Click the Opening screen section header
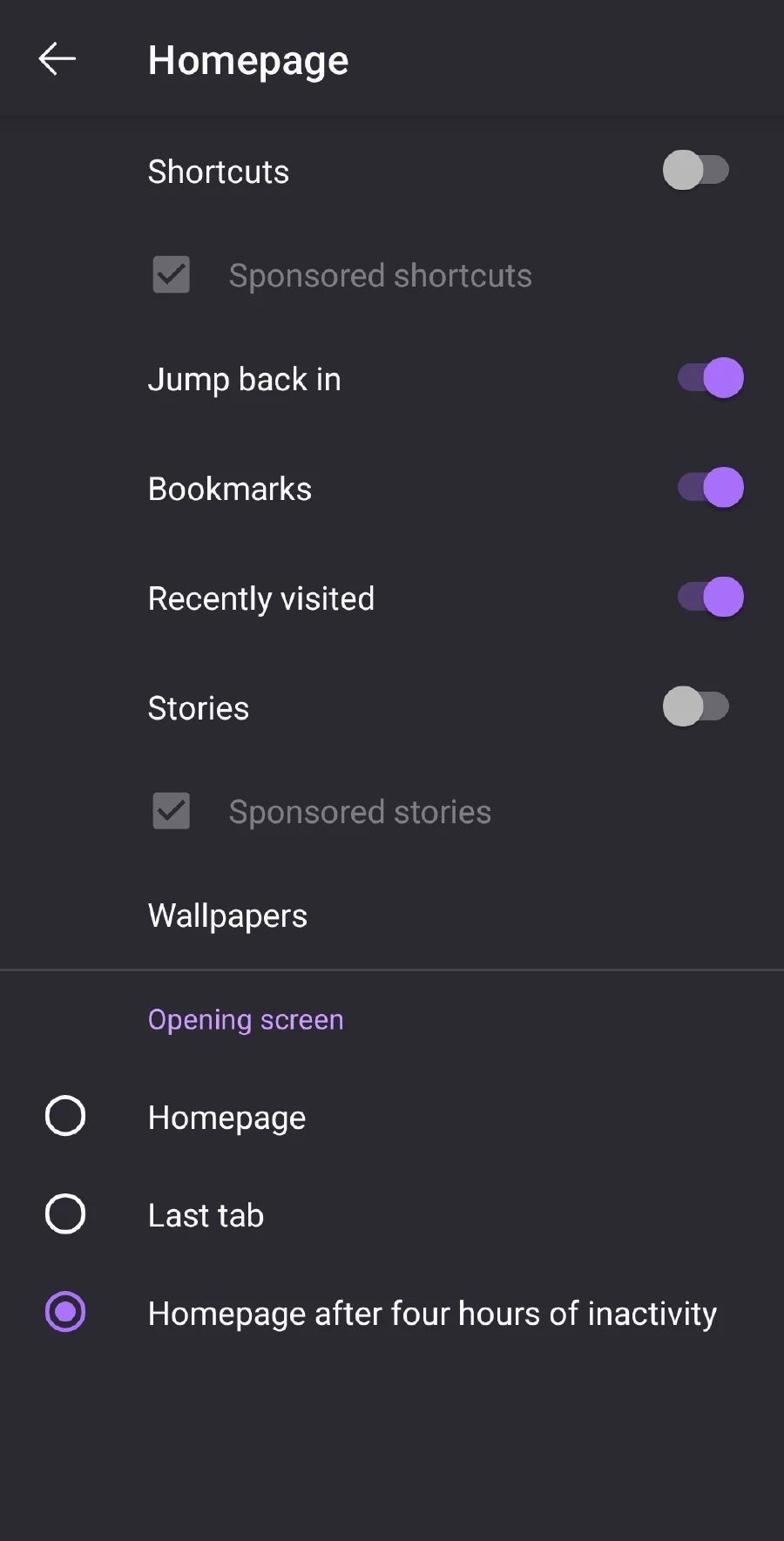This screenshot has width=784, height=1541. coord(245,1018)
